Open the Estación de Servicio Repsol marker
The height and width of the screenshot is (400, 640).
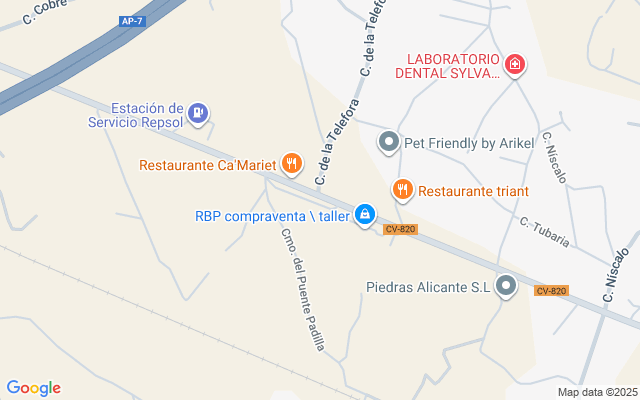[199, 114]
